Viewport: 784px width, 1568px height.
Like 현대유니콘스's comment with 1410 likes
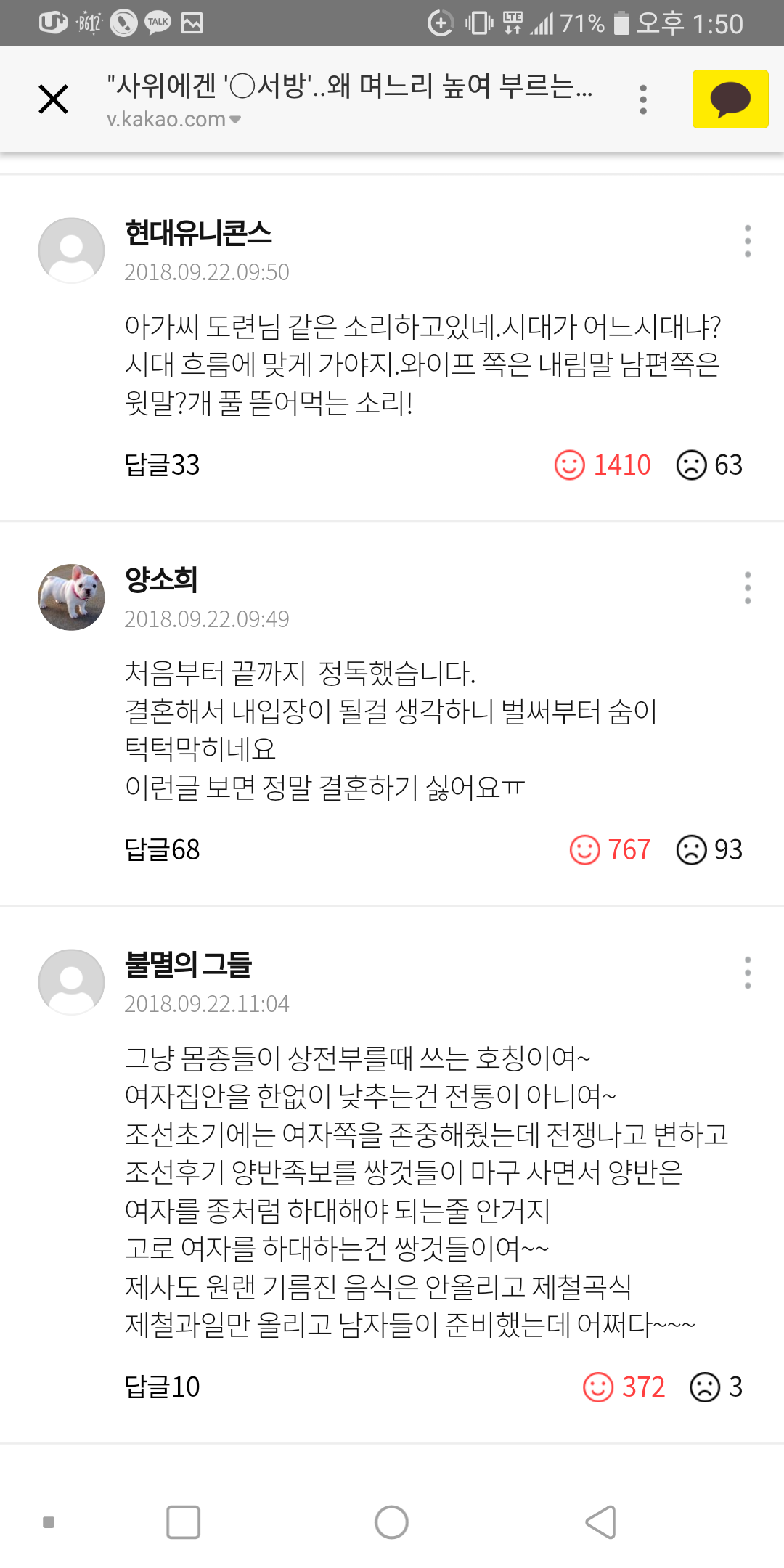click(570, 465)
